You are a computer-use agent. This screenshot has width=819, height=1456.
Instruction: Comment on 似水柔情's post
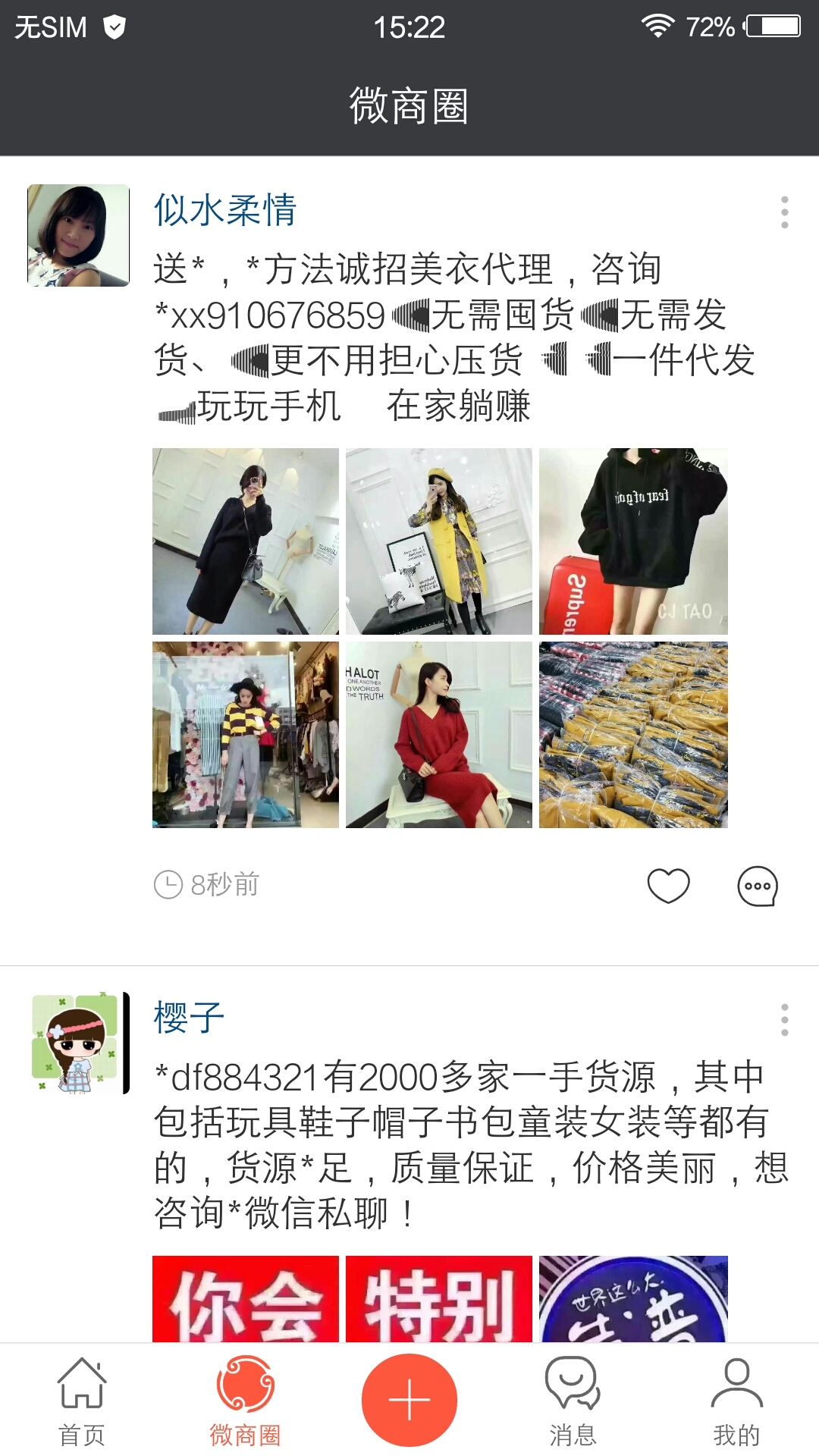[x=757, y=885]
